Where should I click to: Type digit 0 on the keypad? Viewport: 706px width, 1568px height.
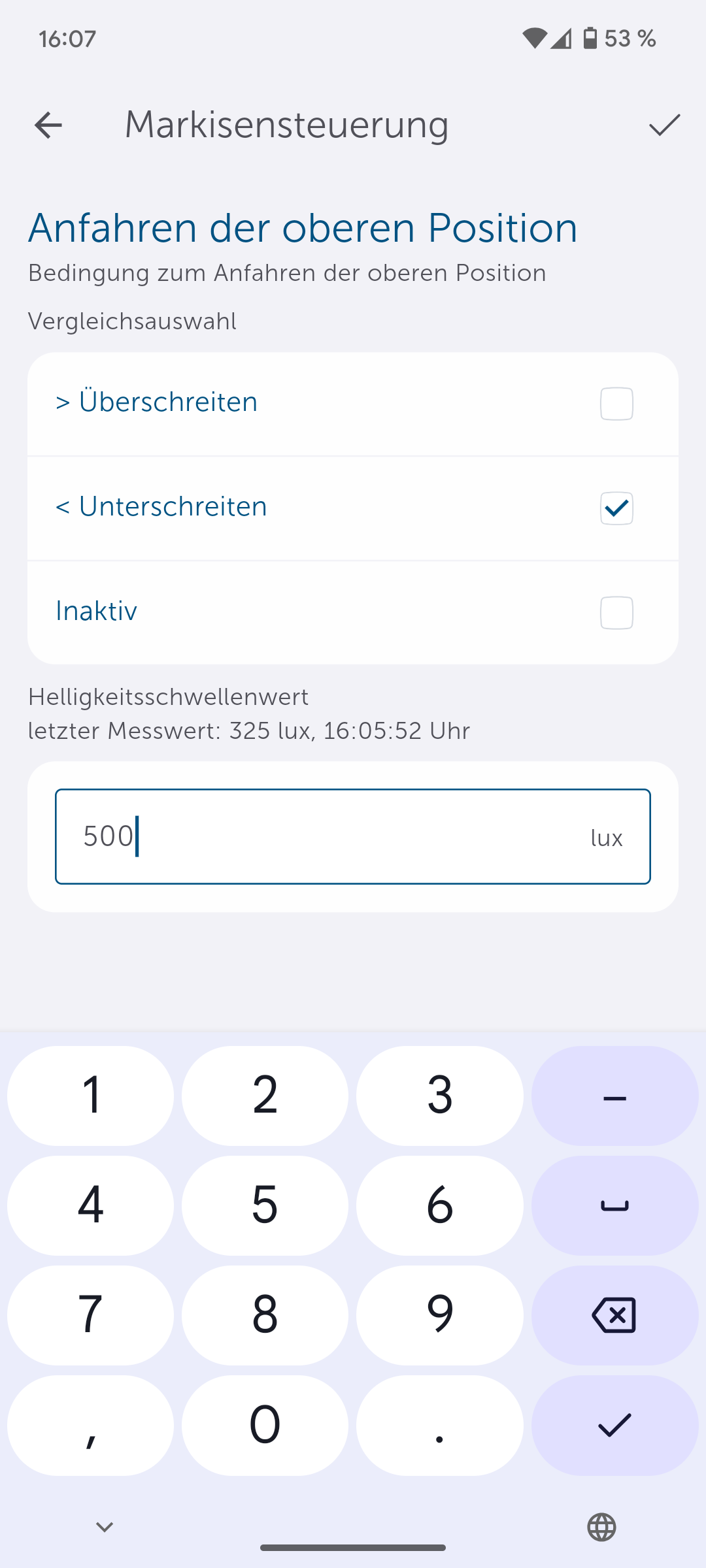pos(265,1425)
